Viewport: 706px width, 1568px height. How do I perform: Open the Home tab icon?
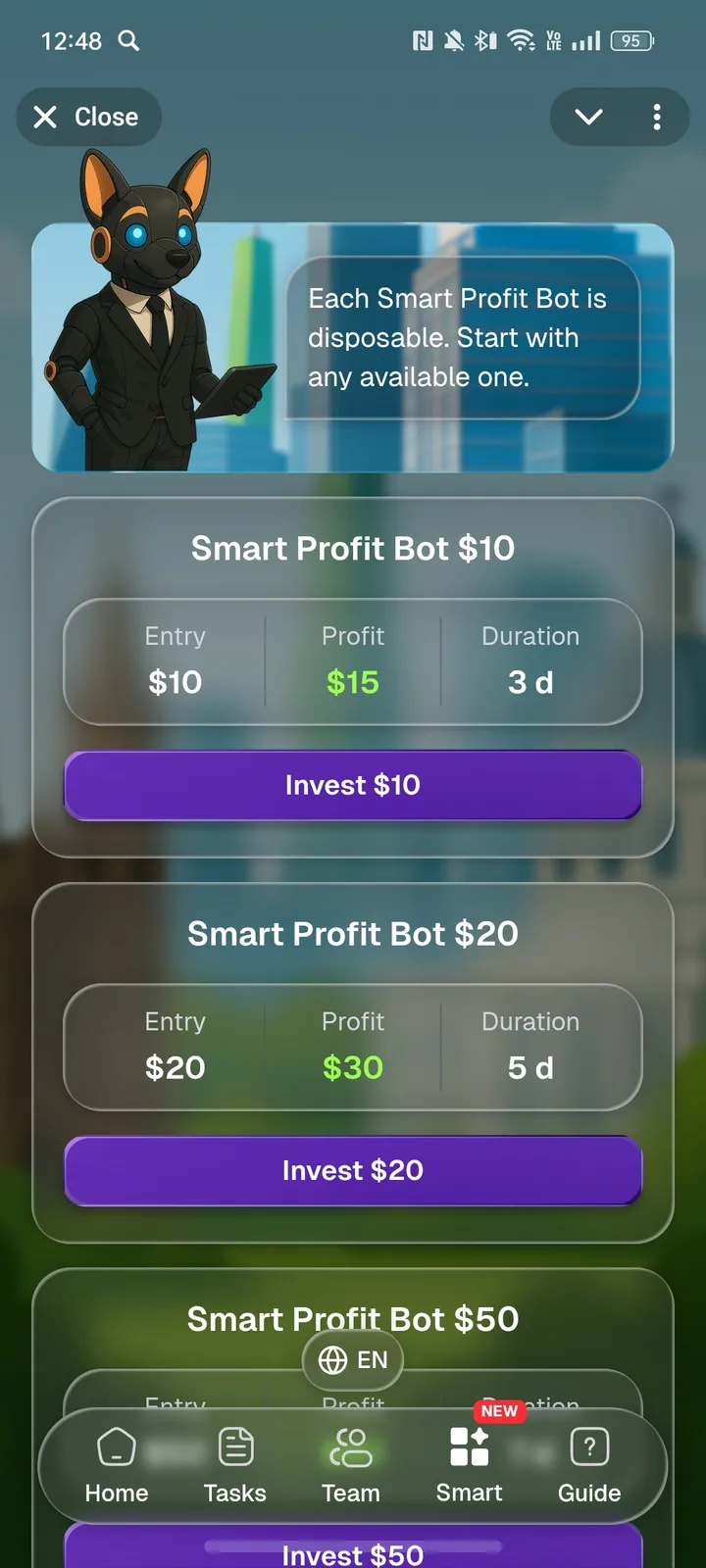click(117, 1446)
